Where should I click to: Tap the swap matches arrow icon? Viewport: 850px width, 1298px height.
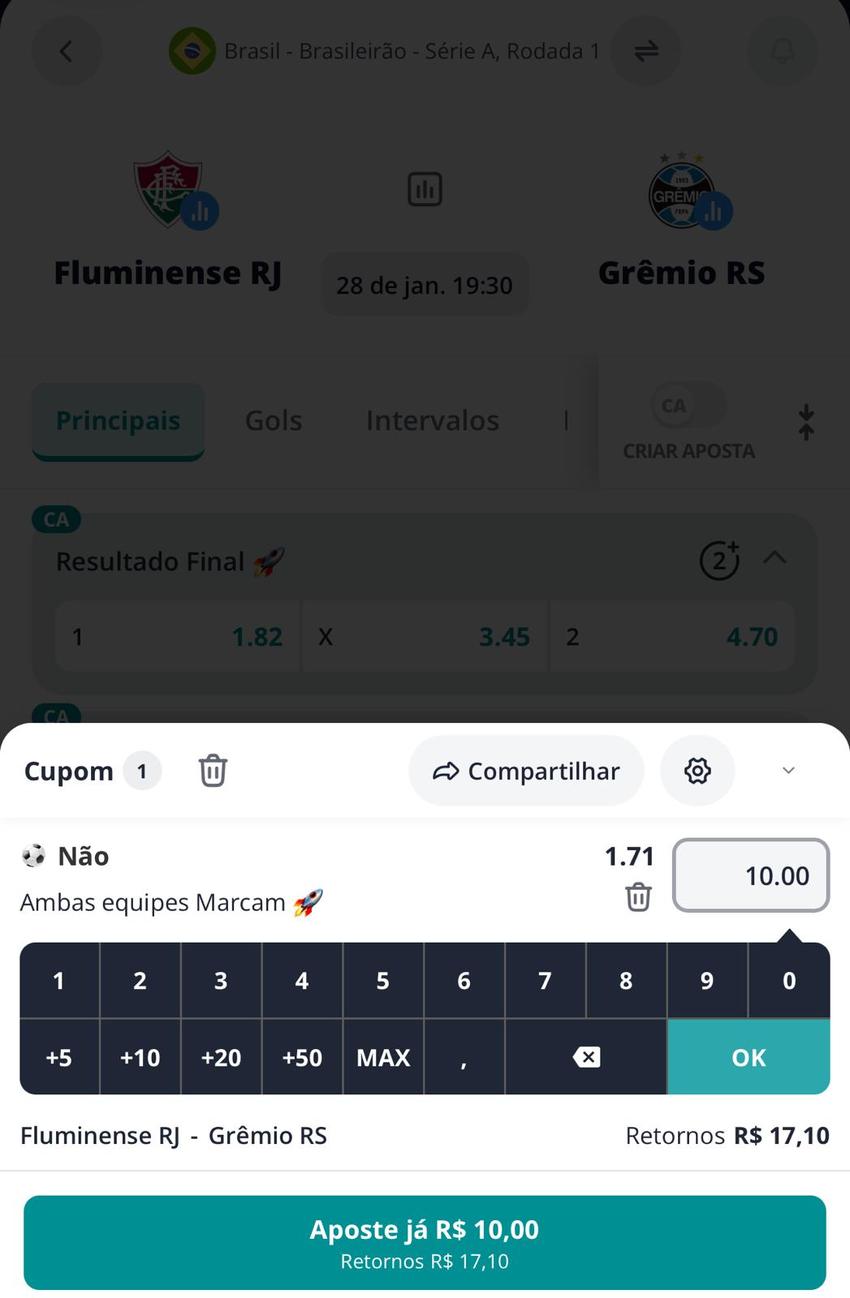tap(646, 50)
